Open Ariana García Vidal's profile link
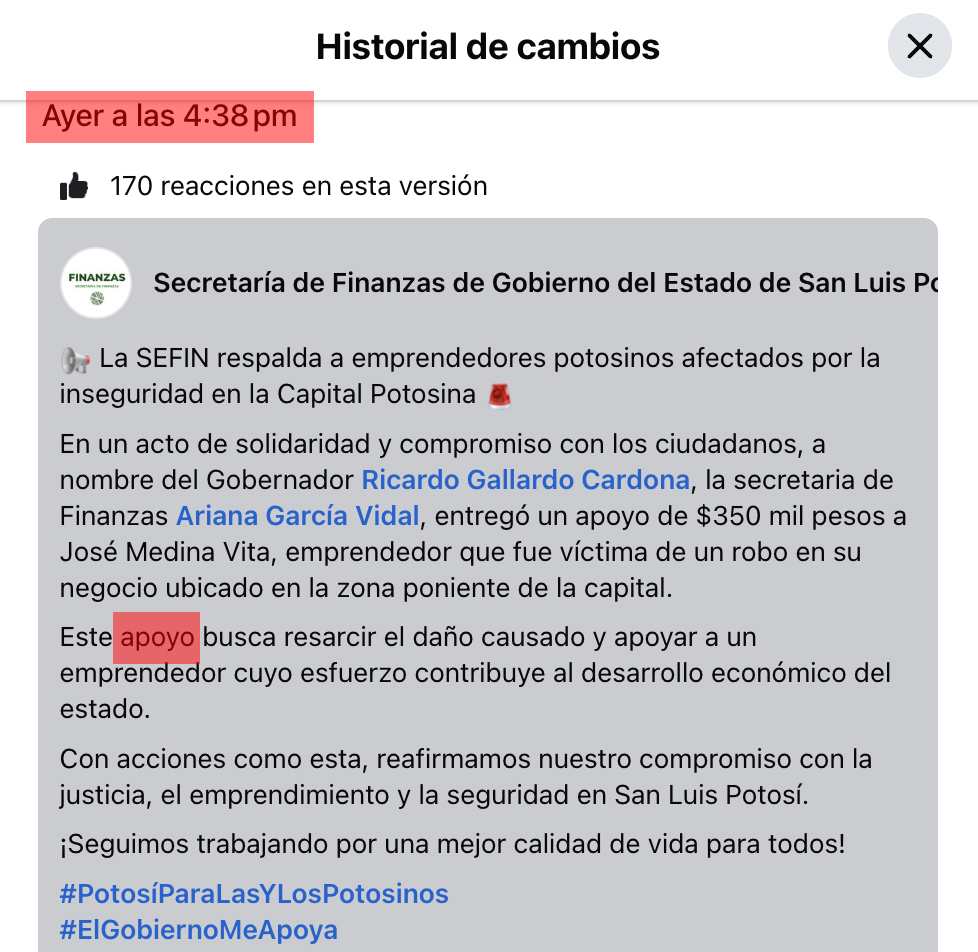Viewport: 978px width, 952px height. (x=298, y=517)
